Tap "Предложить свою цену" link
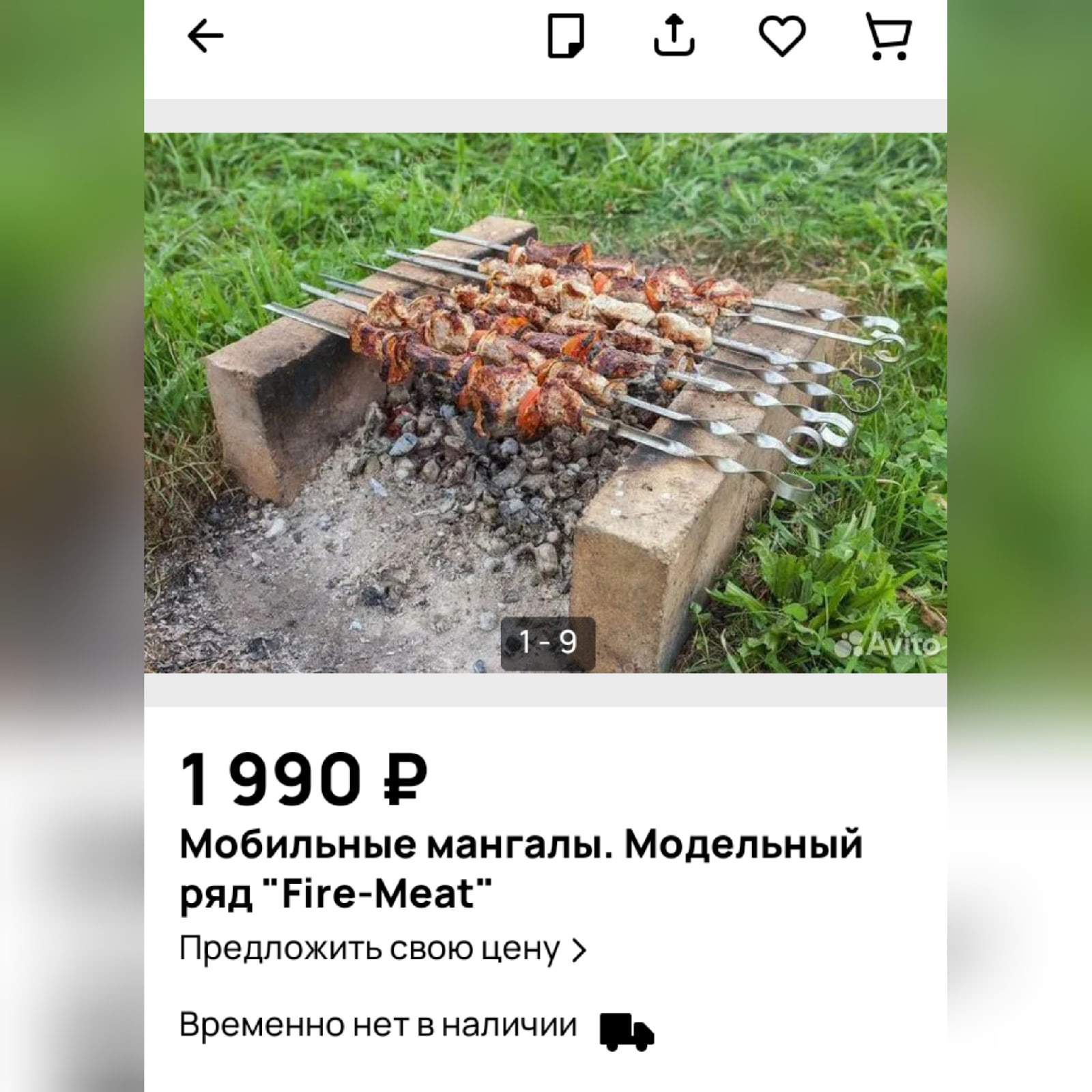Screen dimensions: 1092x1092 tap(382, 949)
